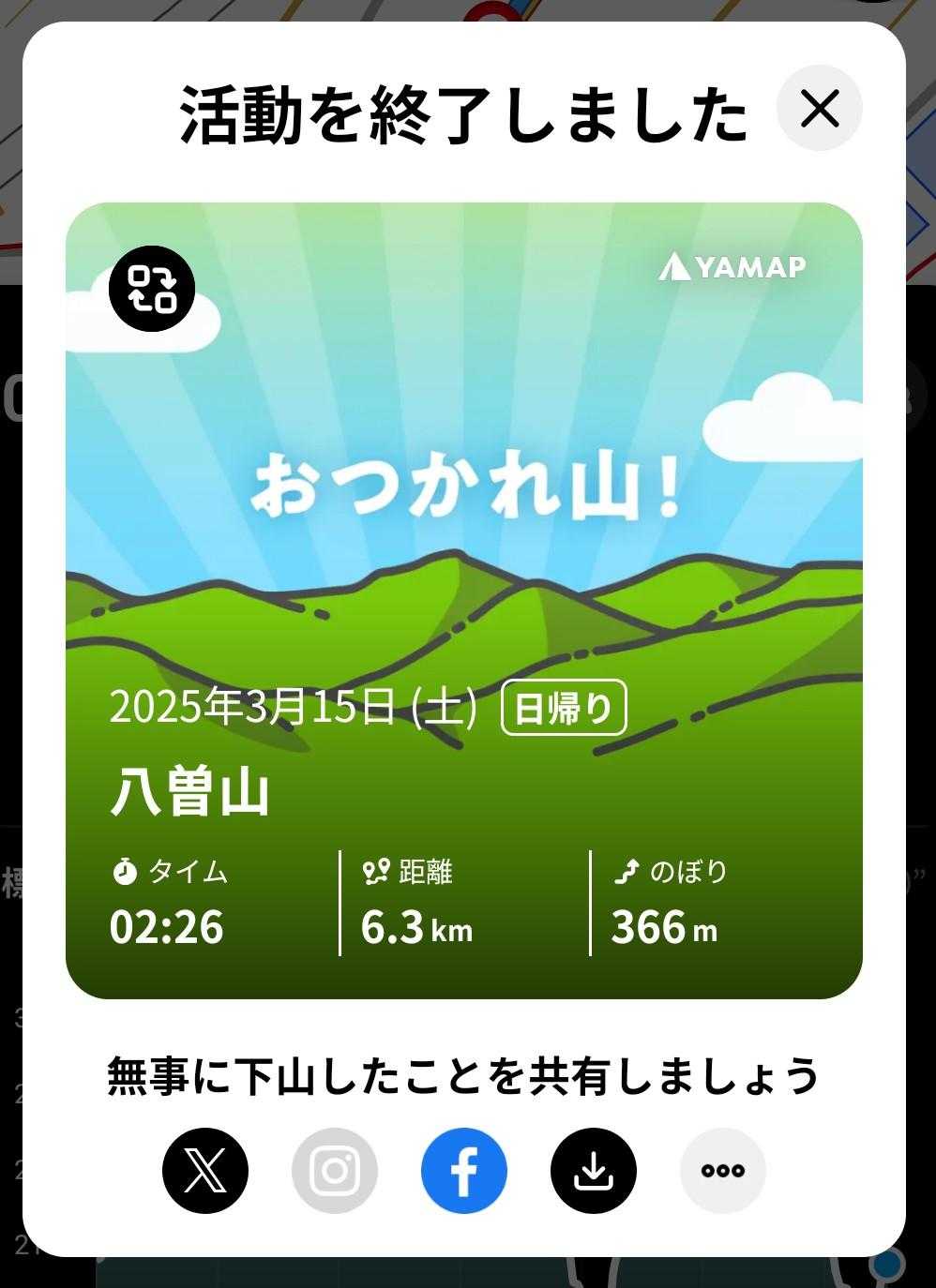Share the activity on X
The image size is (936, 1288).
pyautogui.click(x=205, y=1171)
